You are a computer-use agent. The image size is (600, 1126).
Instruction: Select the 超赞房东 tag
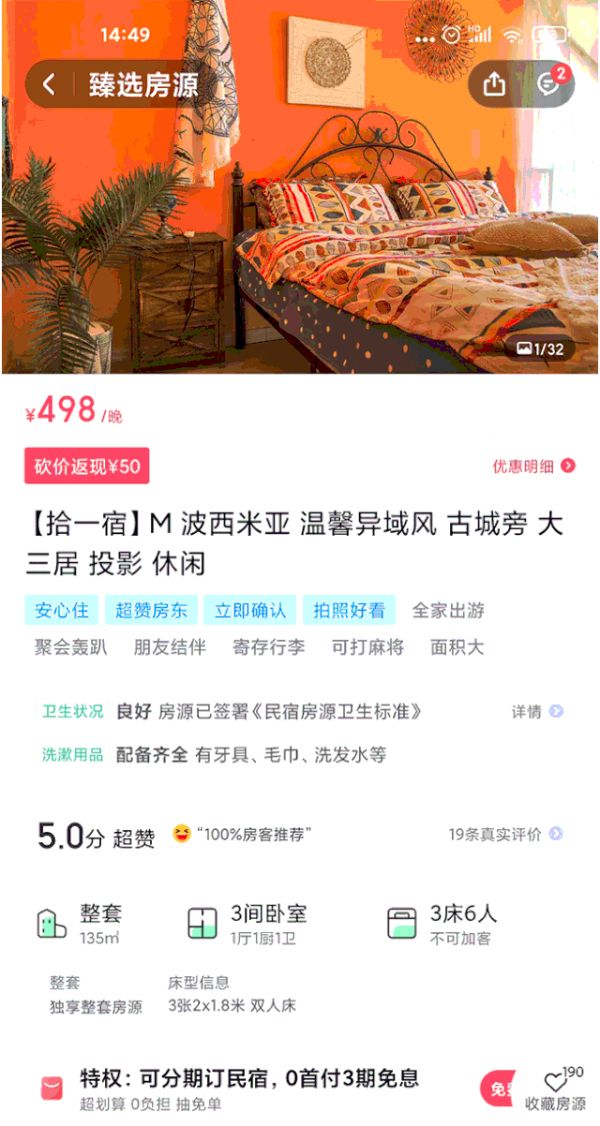[151, 610]
